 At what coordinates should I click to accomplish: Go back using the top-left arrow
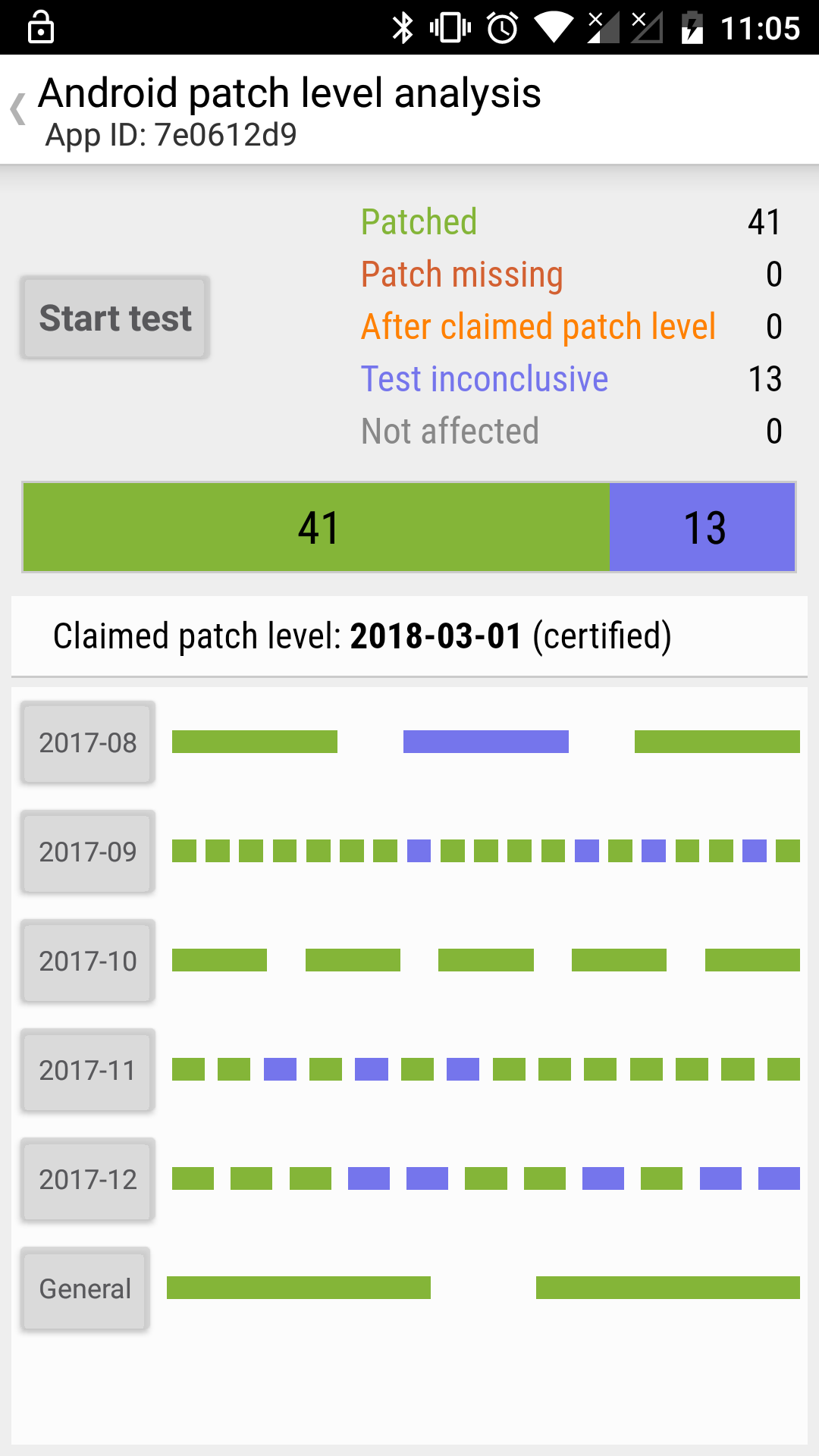(x=18, y=109)
